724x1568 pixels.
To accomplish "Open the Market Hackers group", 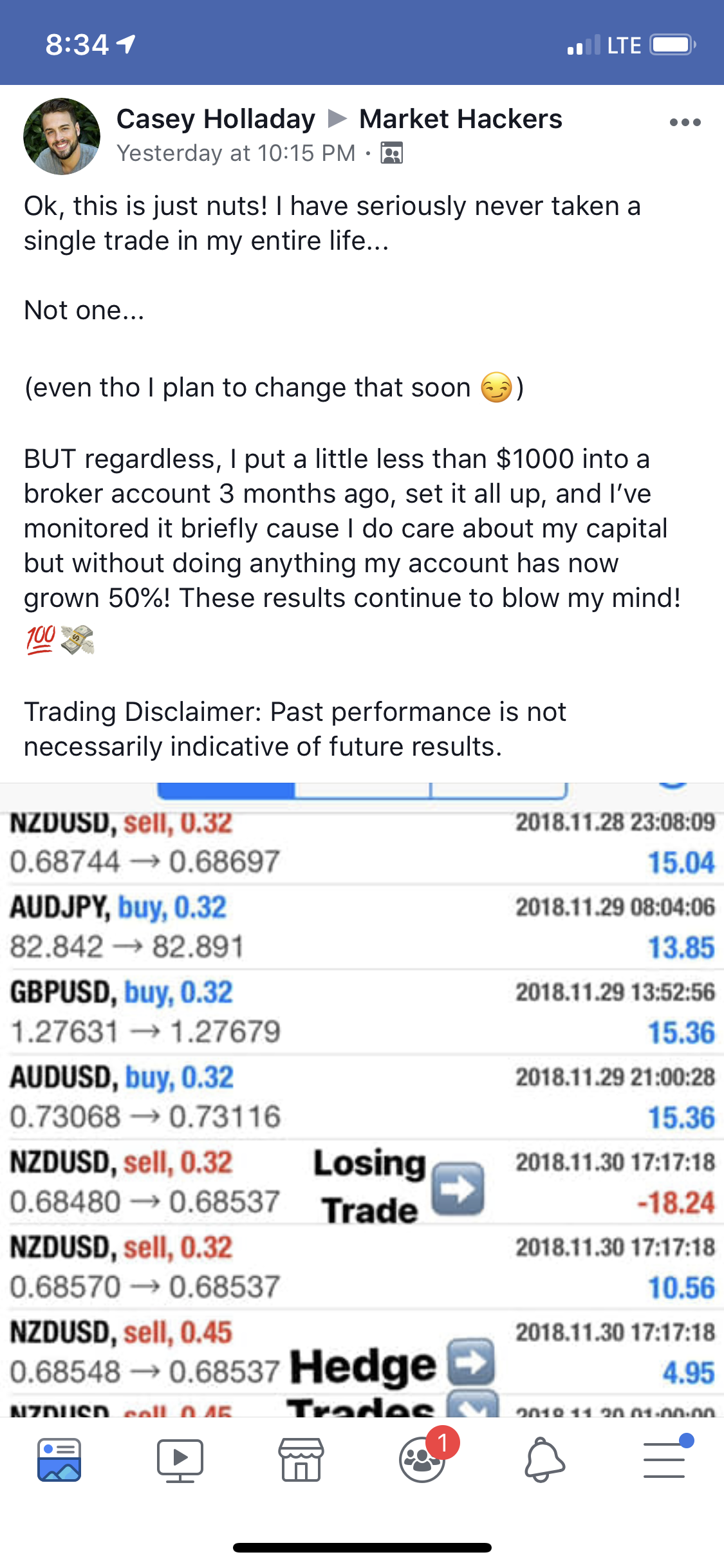I will pos(460,119).
